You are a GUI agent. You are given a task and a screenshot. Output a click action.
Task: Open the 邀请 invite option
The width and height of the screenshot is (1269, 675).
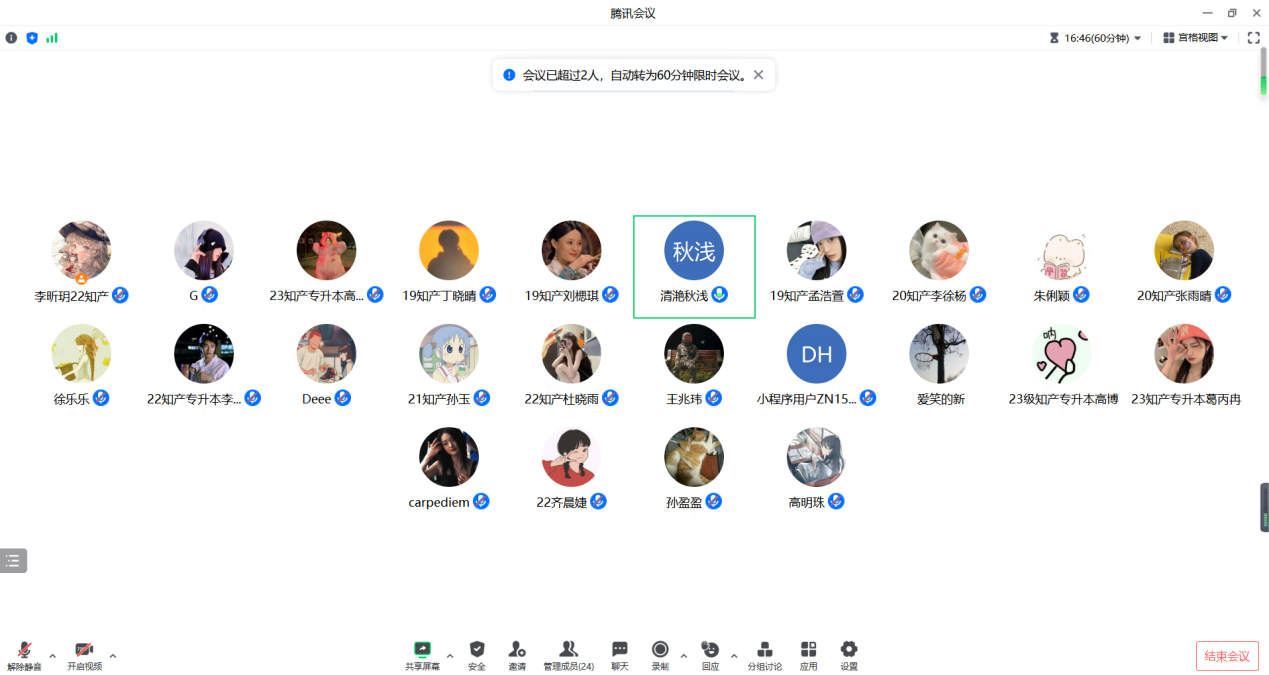517,655
